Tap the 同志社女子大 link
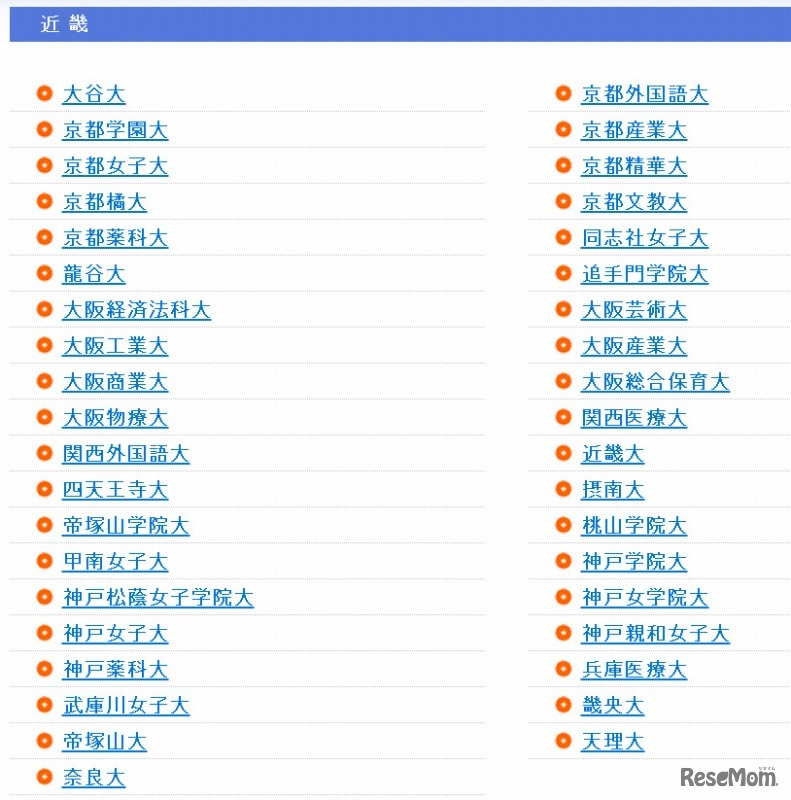 tap(644, 238)
